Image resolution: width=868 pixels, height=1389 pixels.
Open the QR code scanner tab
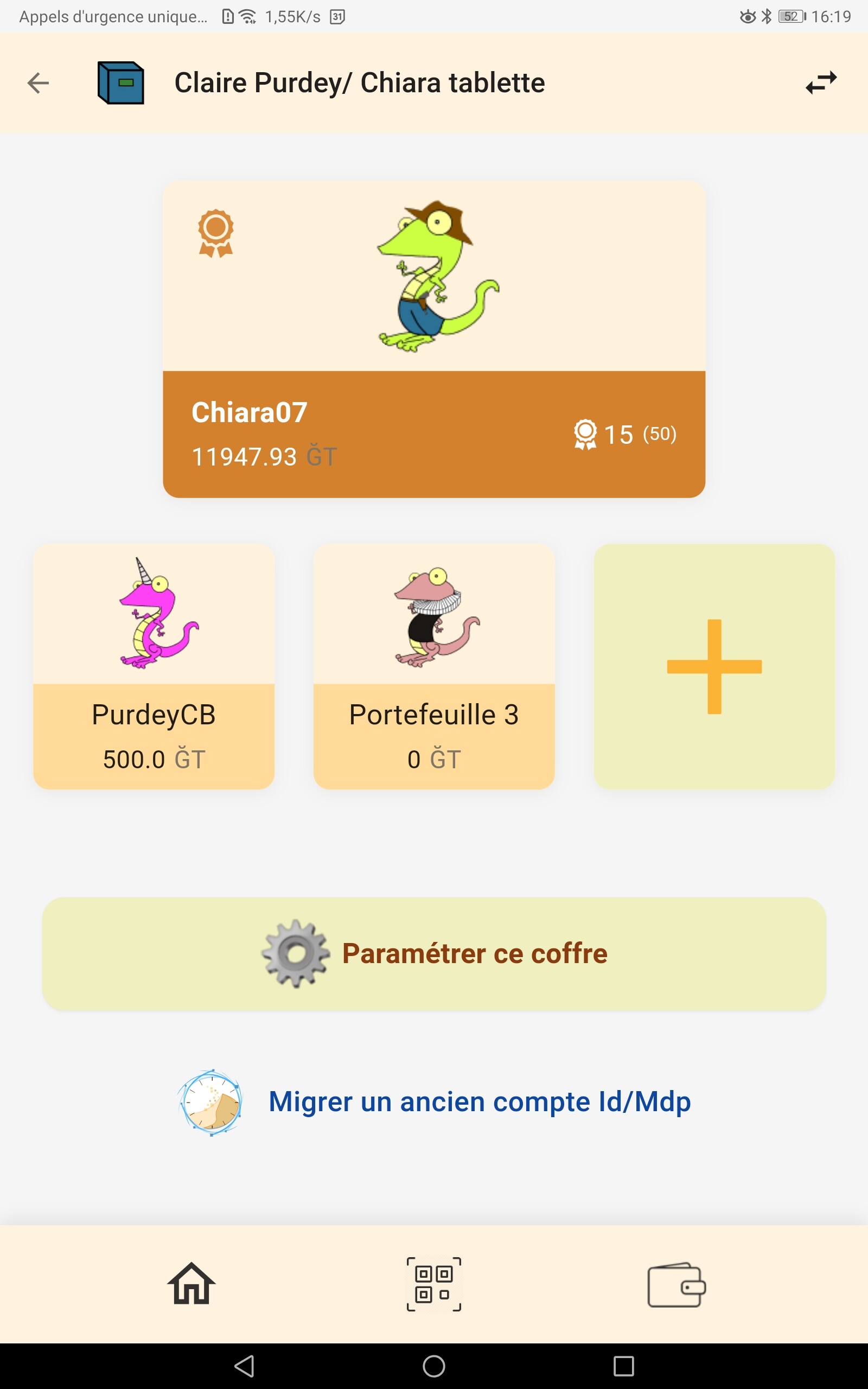pos(434,1284)
